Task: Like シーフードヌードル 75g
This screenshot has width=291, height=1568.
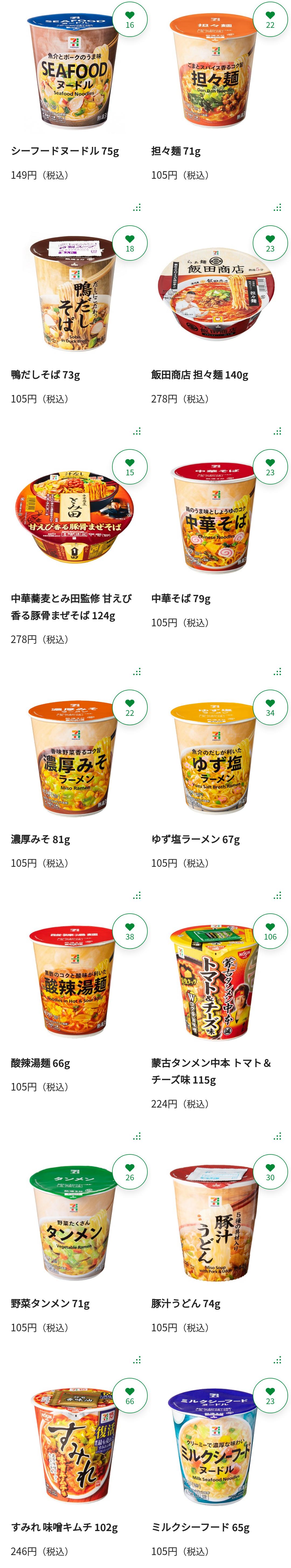Action: 130,19
